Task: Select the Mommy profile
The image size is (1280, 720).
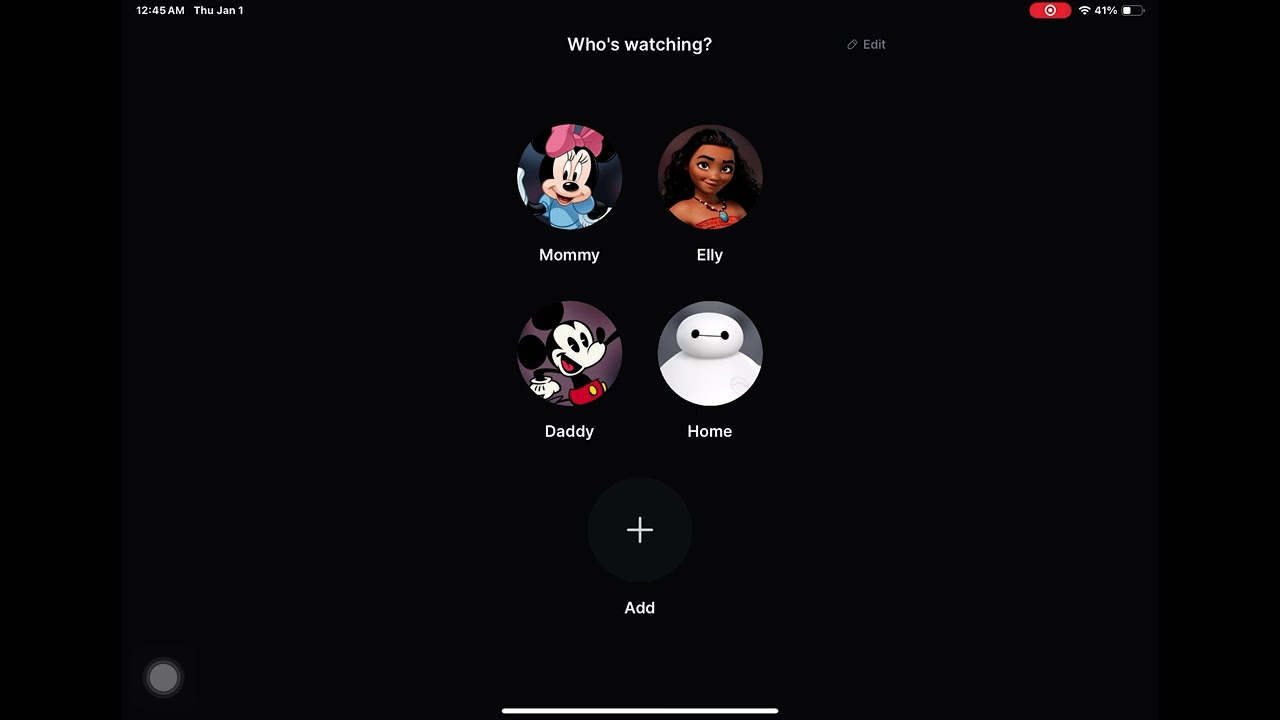Action: [569, 177]
